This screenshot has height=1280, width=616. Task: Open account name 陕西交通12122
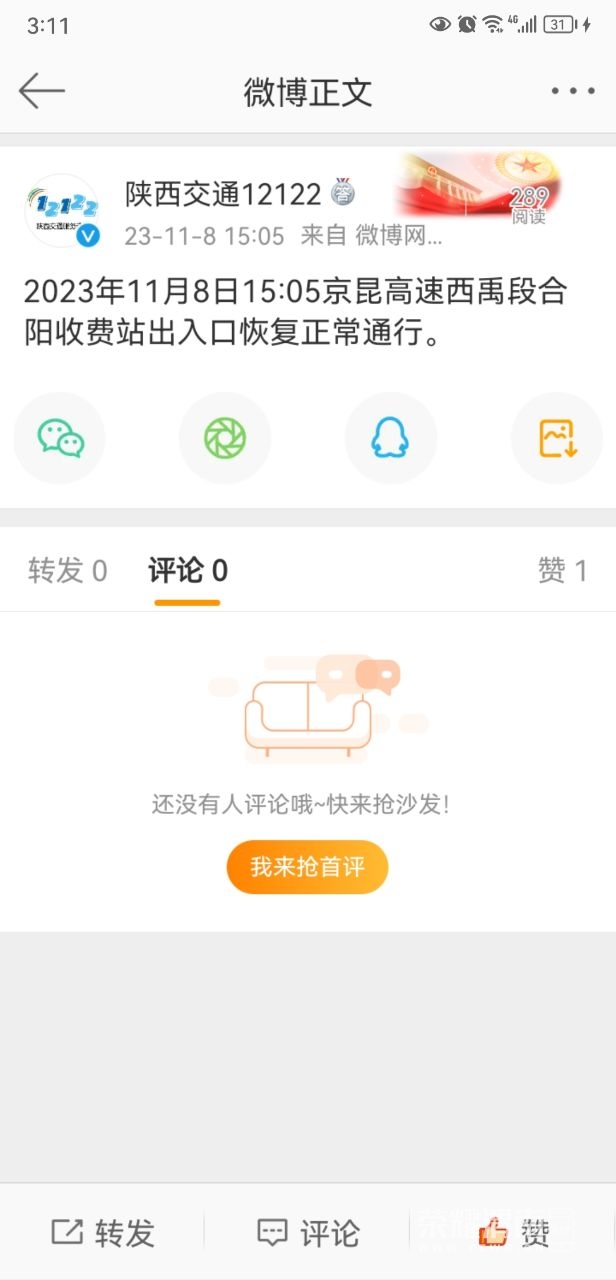click(223, 194)
